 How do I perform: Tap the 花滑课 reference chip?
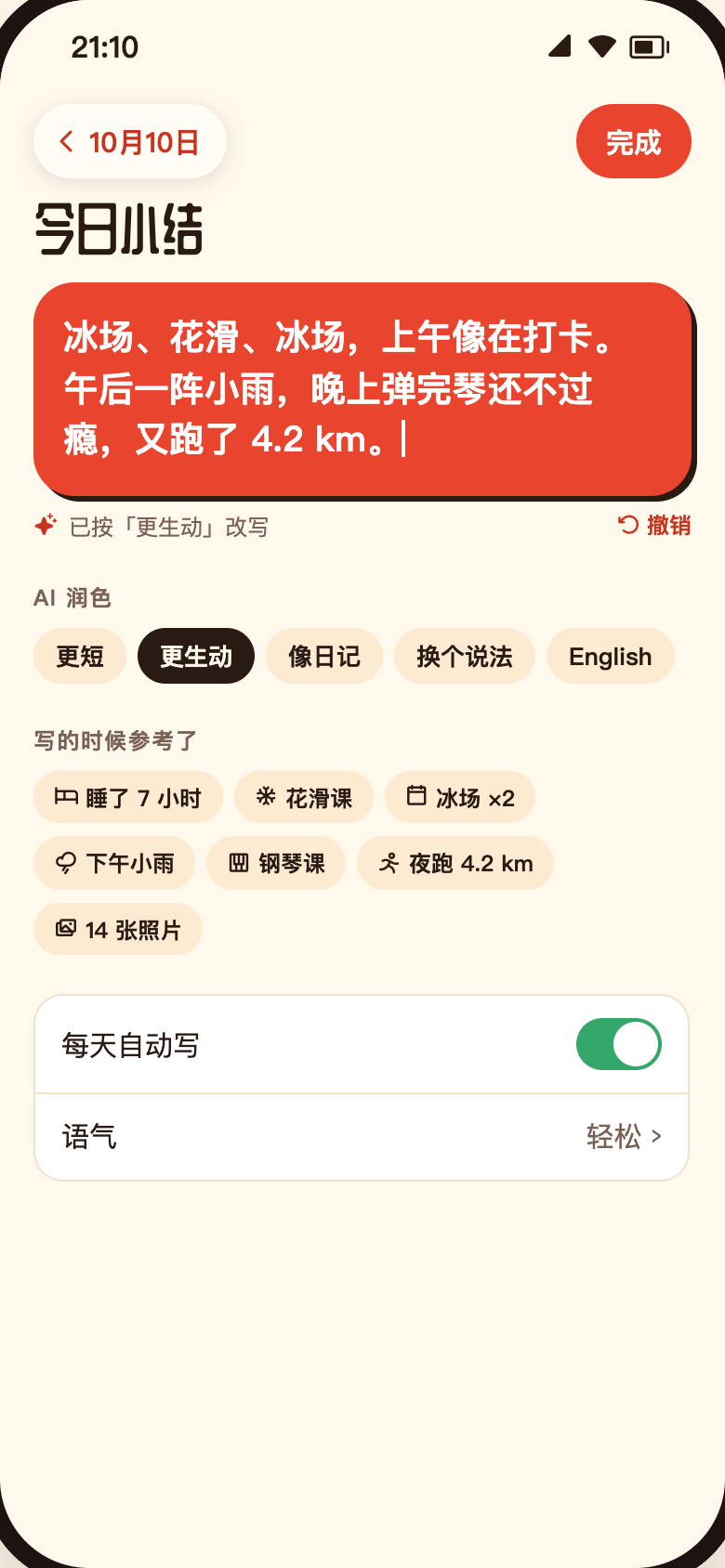click(x=304, y=797)
